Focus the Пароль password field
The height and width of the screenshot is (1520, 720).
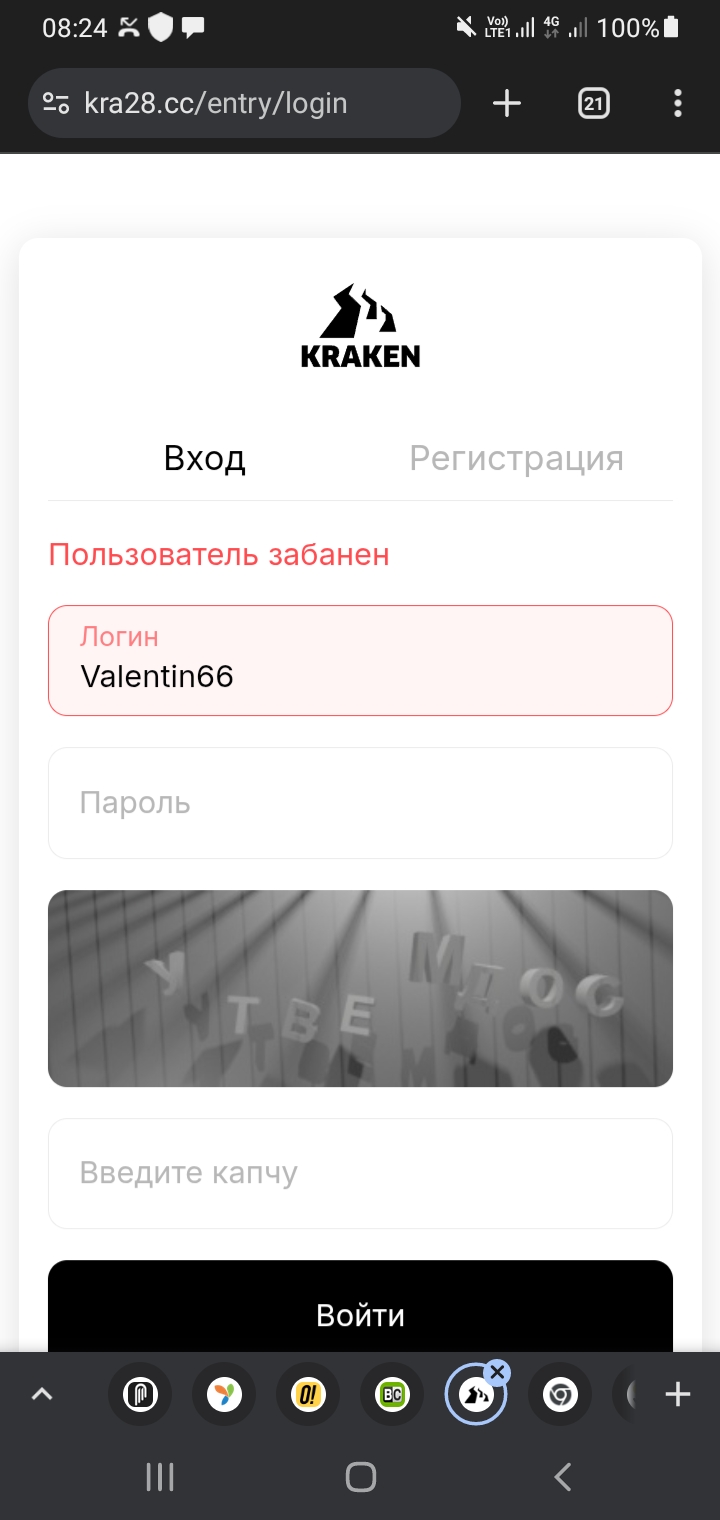(360, 803)
